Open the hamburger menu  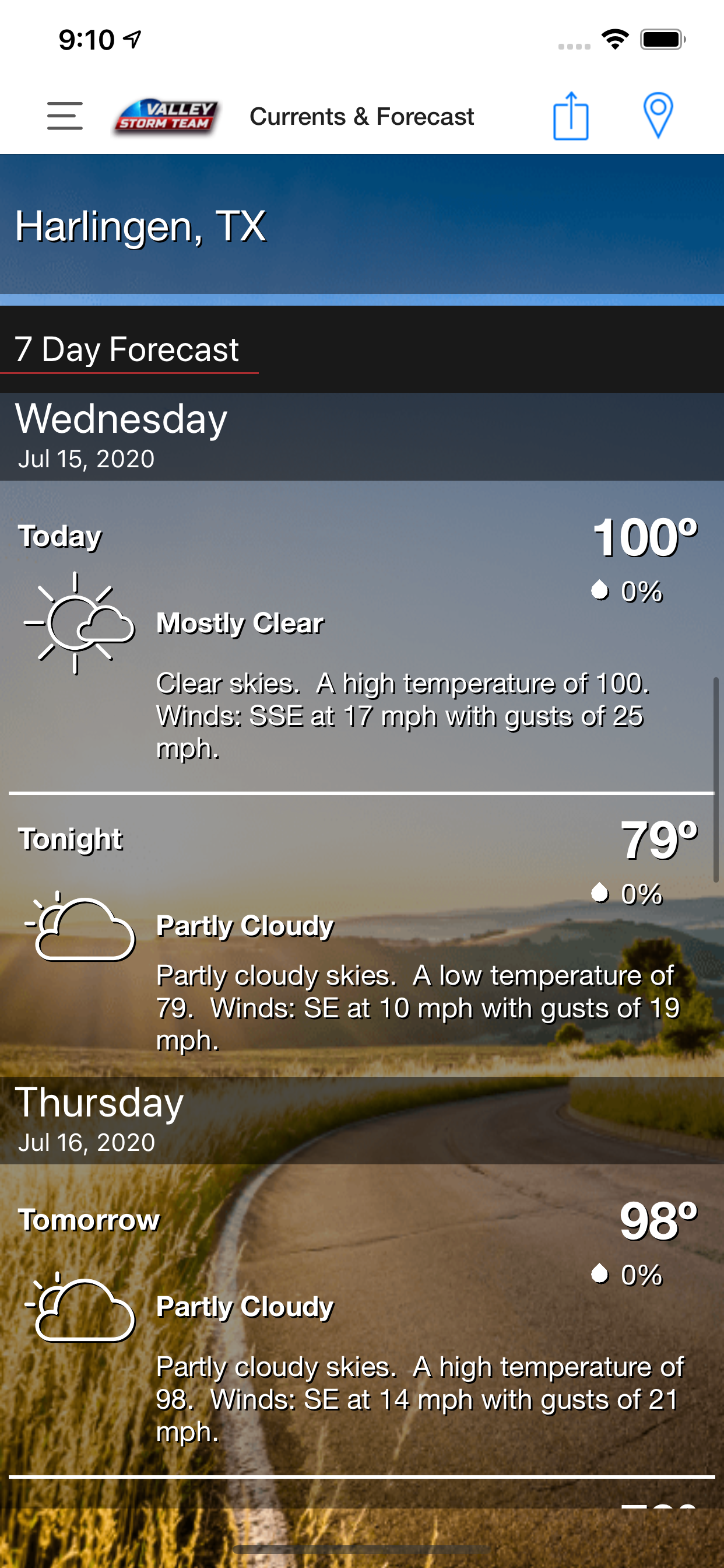click(x=65, y=116)
